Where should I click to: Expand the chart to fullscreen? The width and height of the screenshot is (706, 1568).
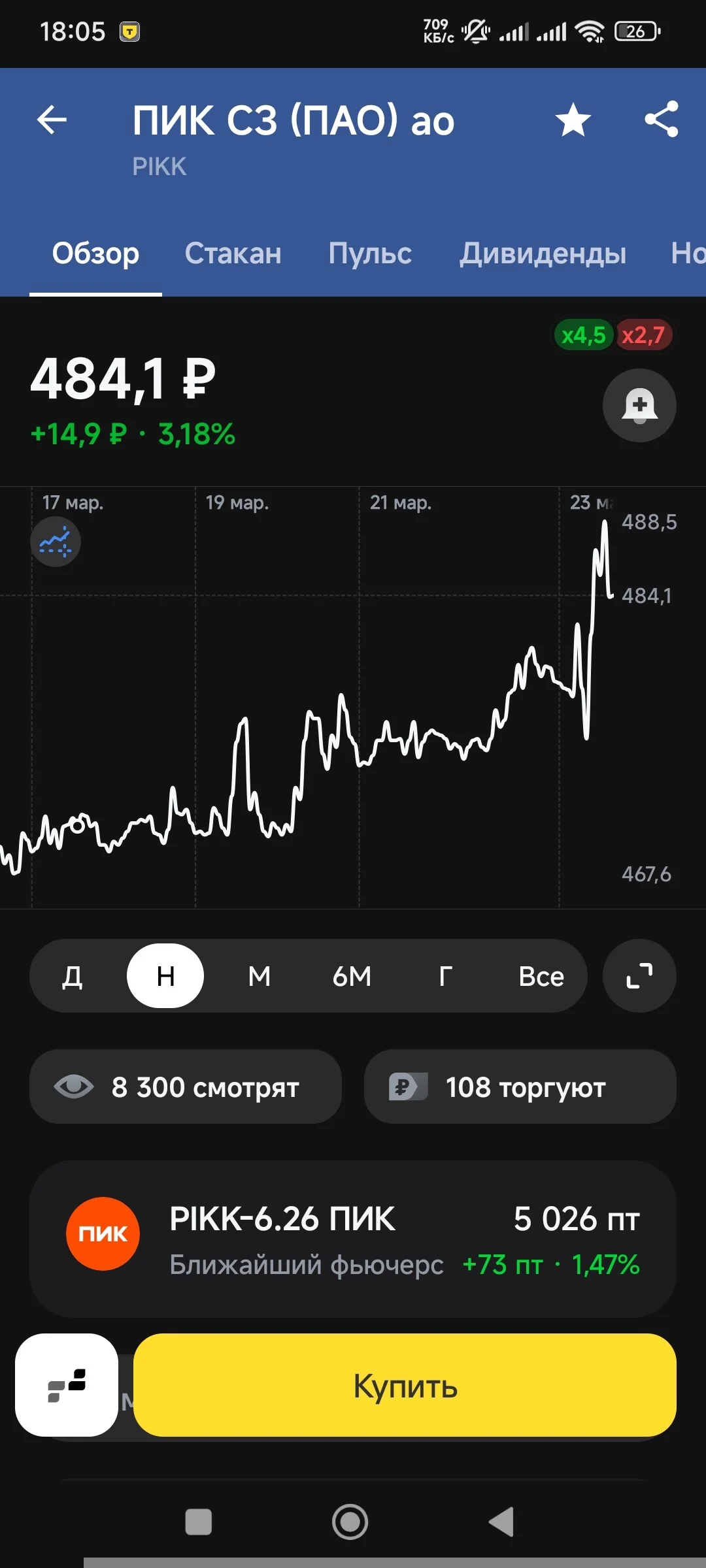(639, 976)
